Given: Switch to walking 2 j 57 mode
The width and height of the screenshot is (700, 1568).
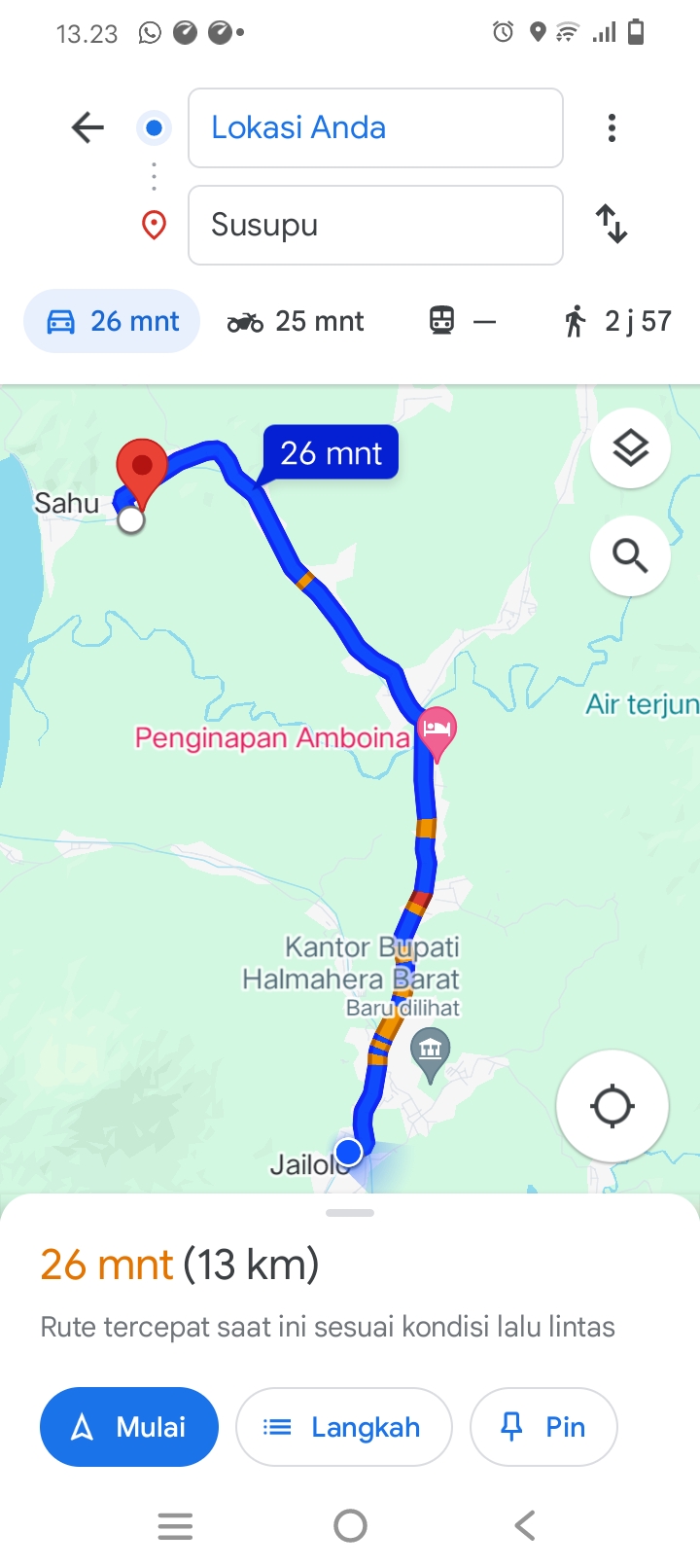Looking at the screenshot, I should tap(617, 321).
